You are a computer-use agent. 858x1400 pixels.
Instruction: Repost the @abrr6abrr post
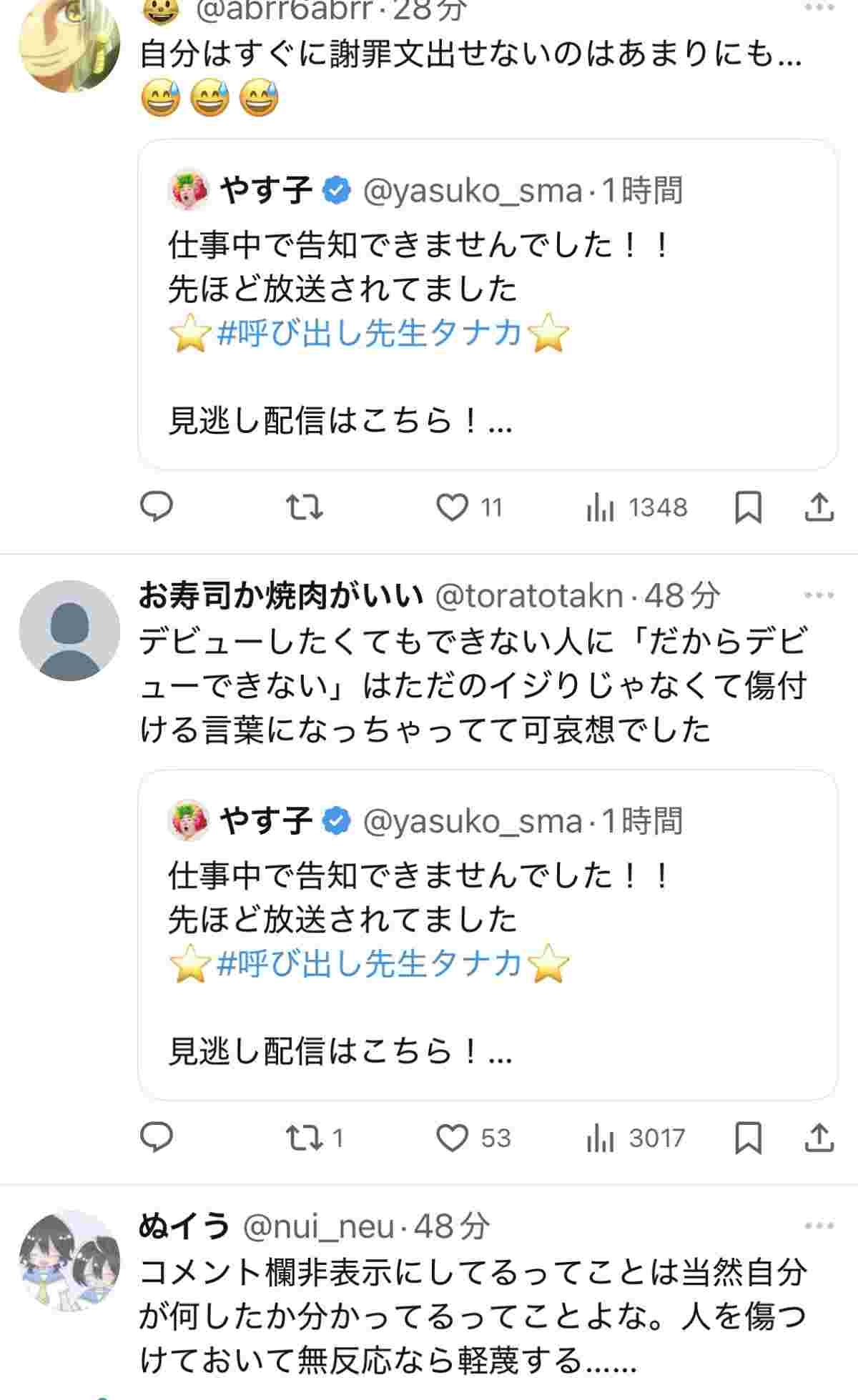click(305, 507)
